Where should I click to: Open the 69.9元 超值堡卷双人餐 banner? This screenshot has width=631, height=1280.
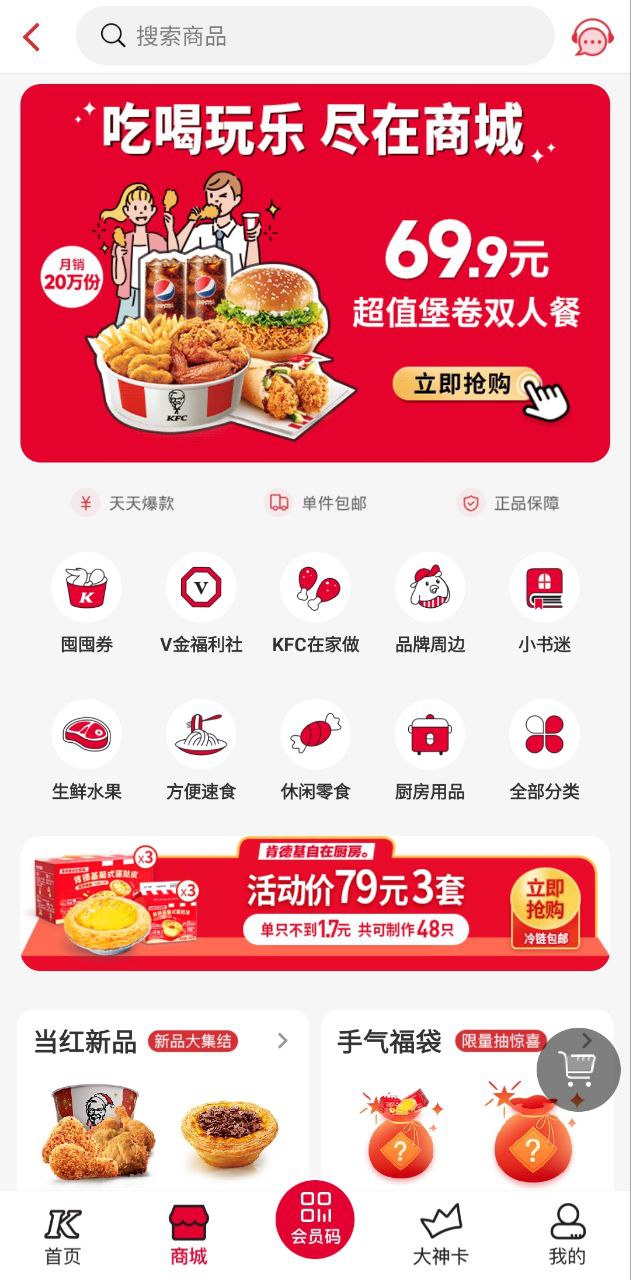[314, 273]
